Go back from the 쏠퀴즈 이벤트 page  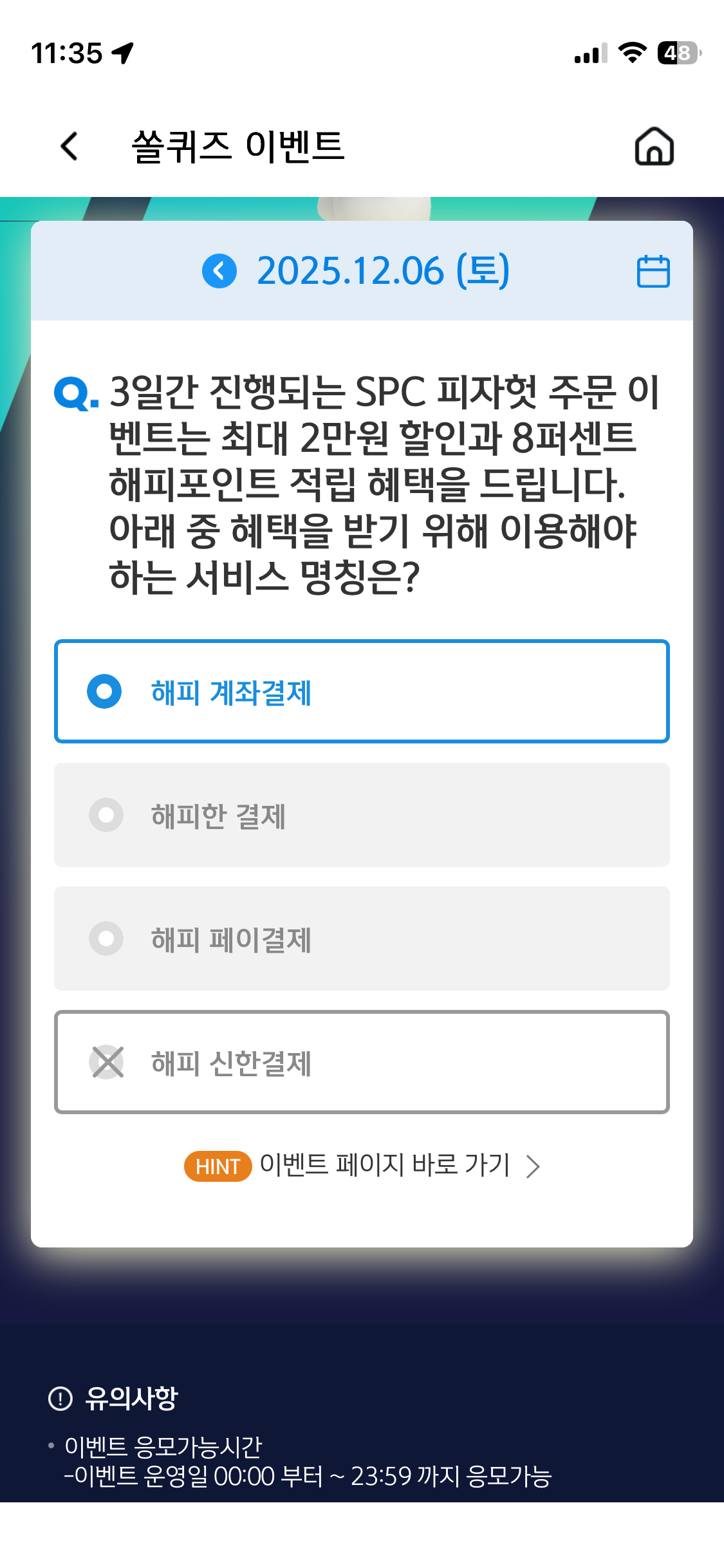click(69, 146)
